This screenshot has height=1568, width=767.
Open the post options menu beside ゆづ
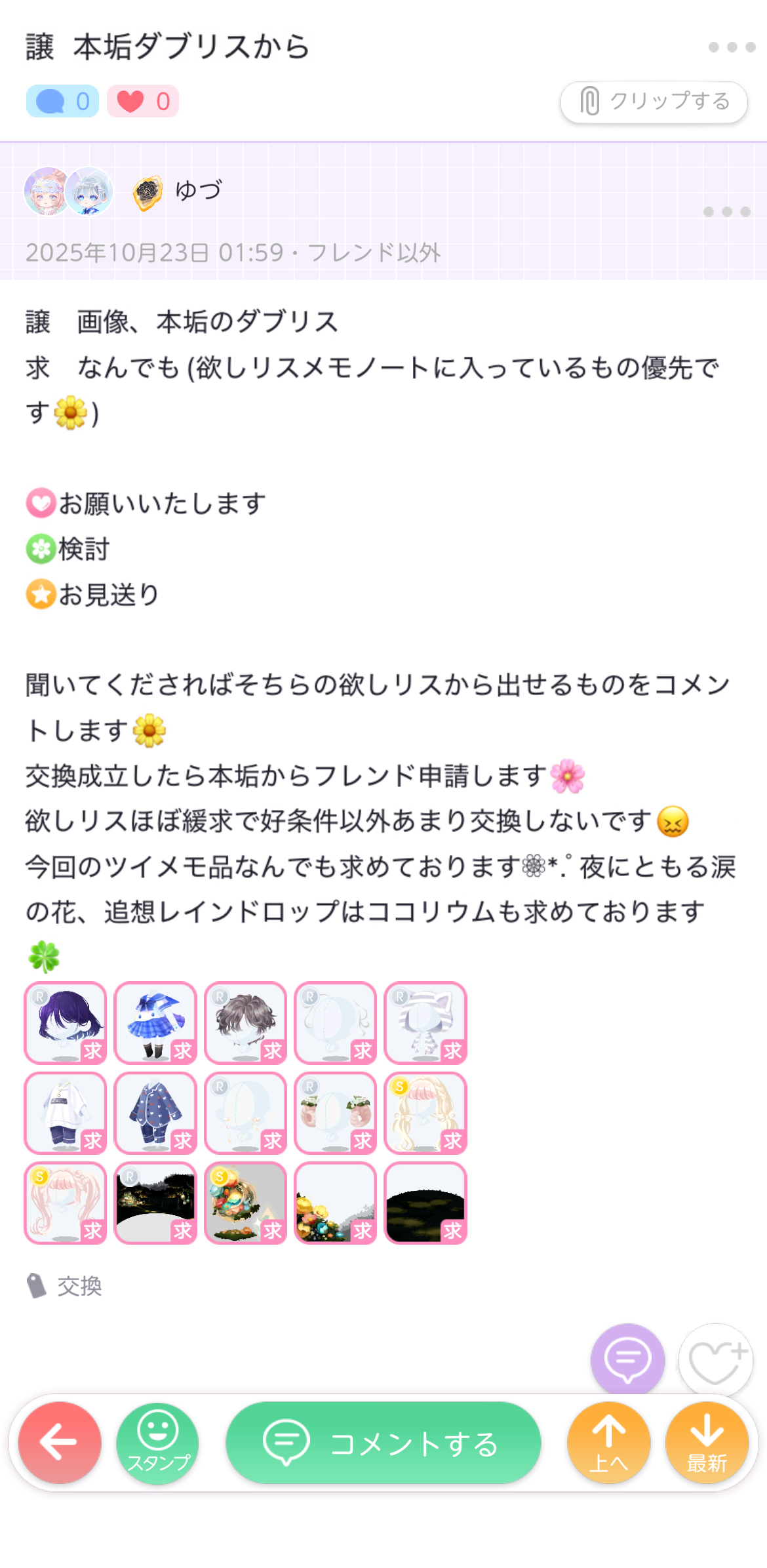726,212
